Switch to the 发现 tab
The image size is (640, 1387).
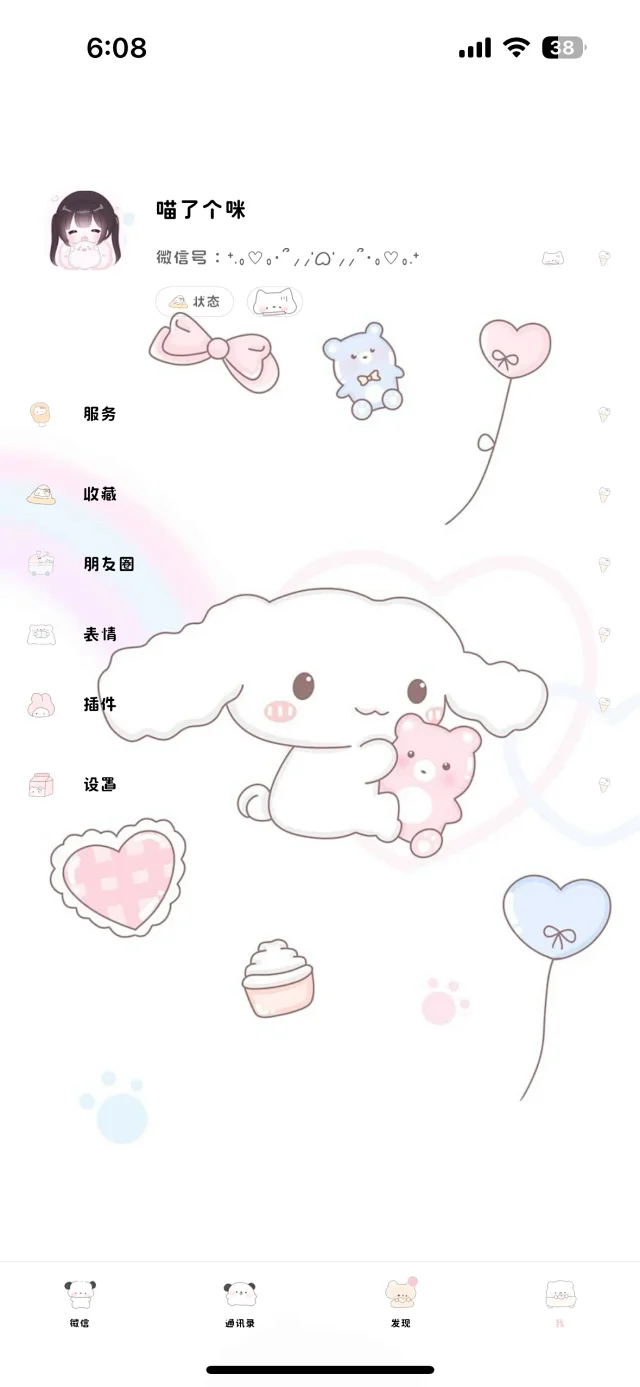400,1303
